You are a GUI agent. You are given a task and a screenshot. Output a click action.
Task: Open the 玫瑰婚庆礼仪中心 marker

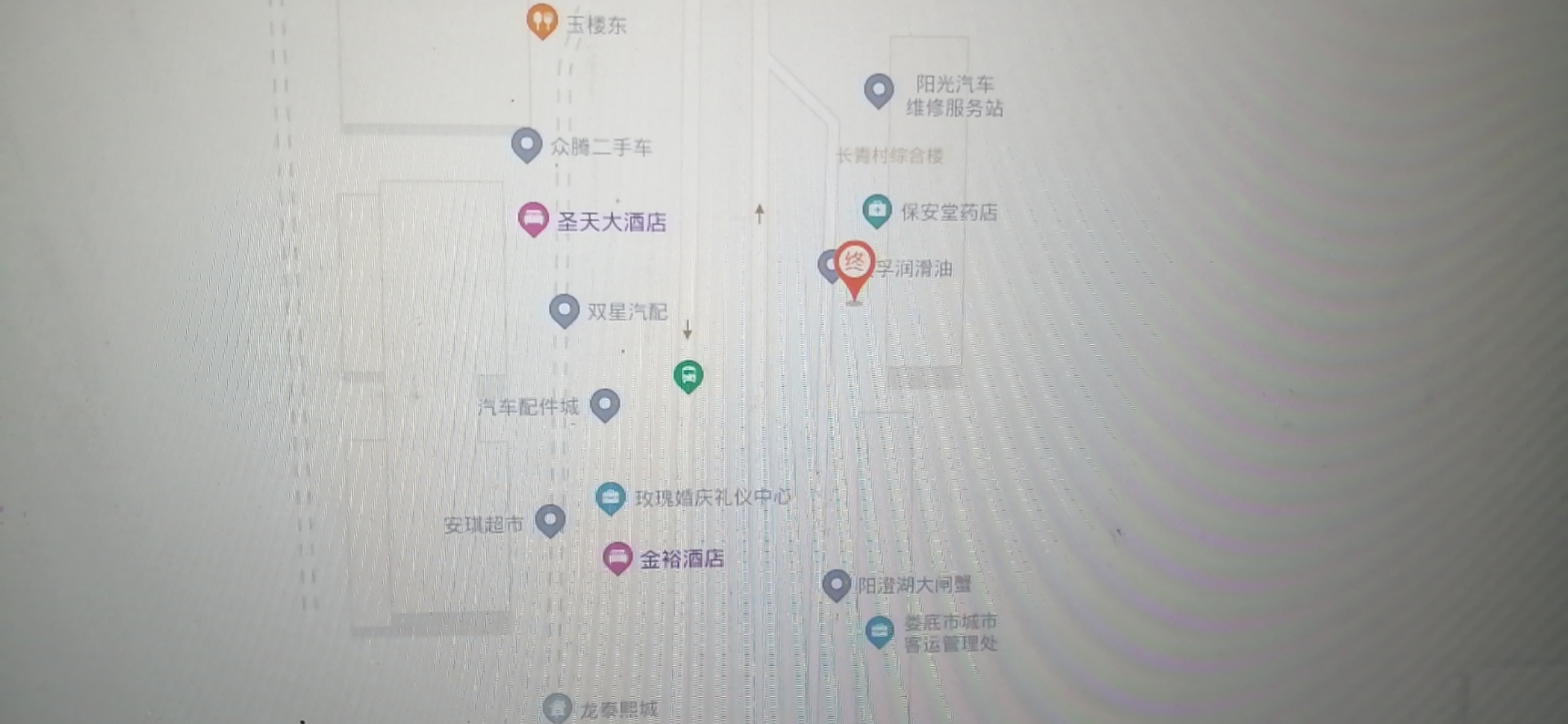(610, 497)
